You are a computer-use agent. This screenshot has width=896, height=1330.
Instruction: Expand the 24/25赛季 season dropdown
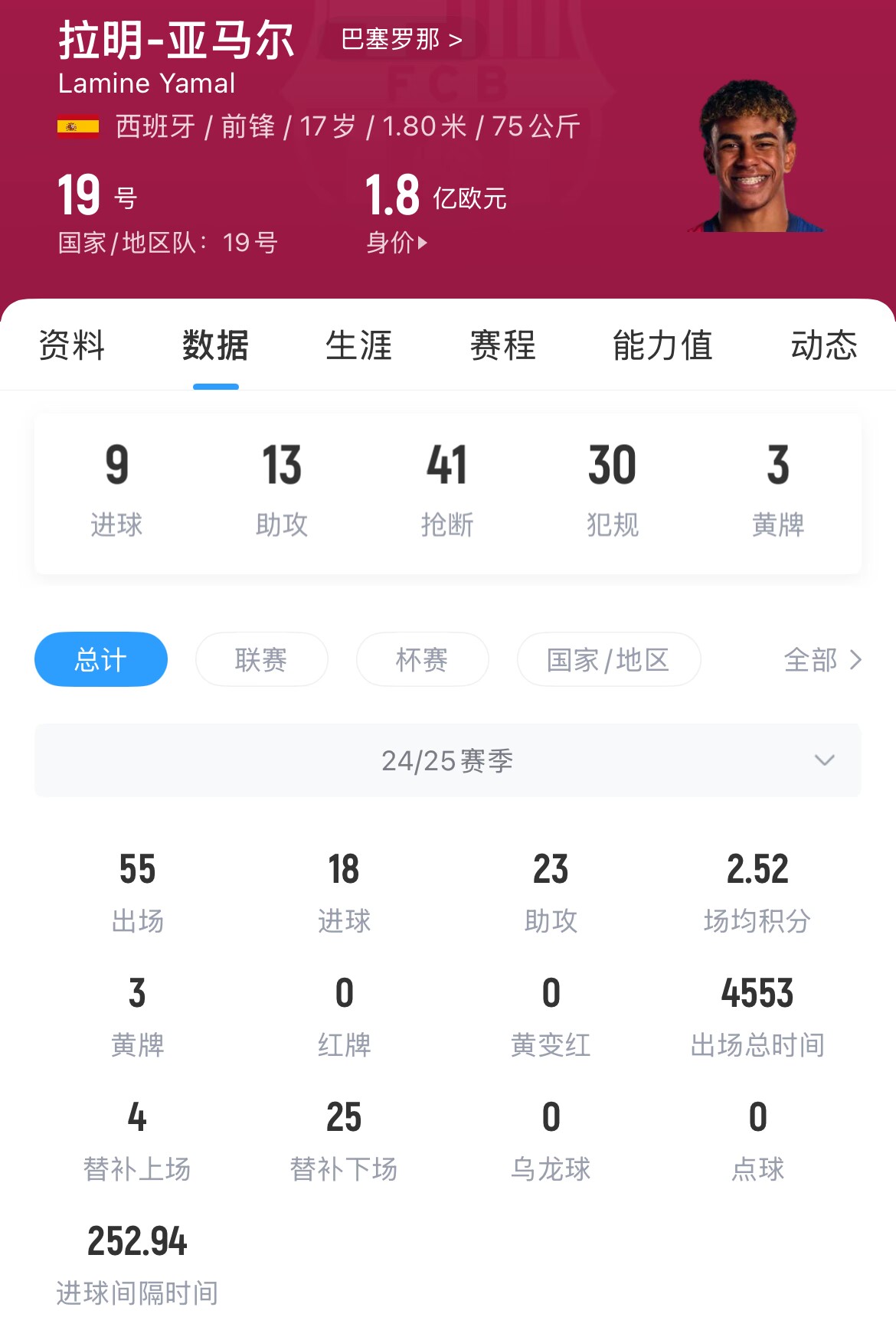(x=448, y=760)
